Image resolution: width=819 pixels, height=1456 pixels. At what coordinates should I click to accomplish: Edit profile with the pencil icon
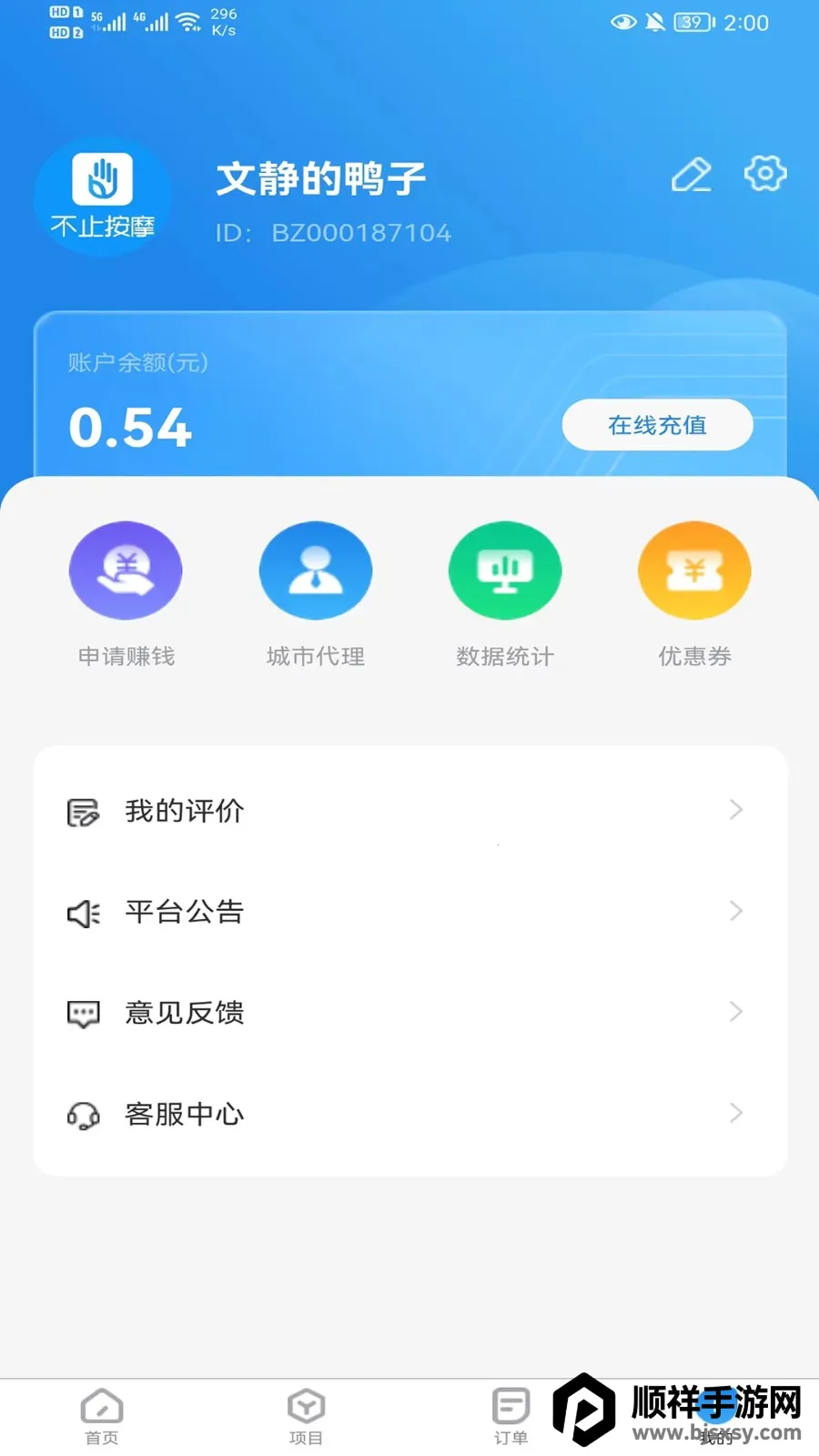[691, 175]
